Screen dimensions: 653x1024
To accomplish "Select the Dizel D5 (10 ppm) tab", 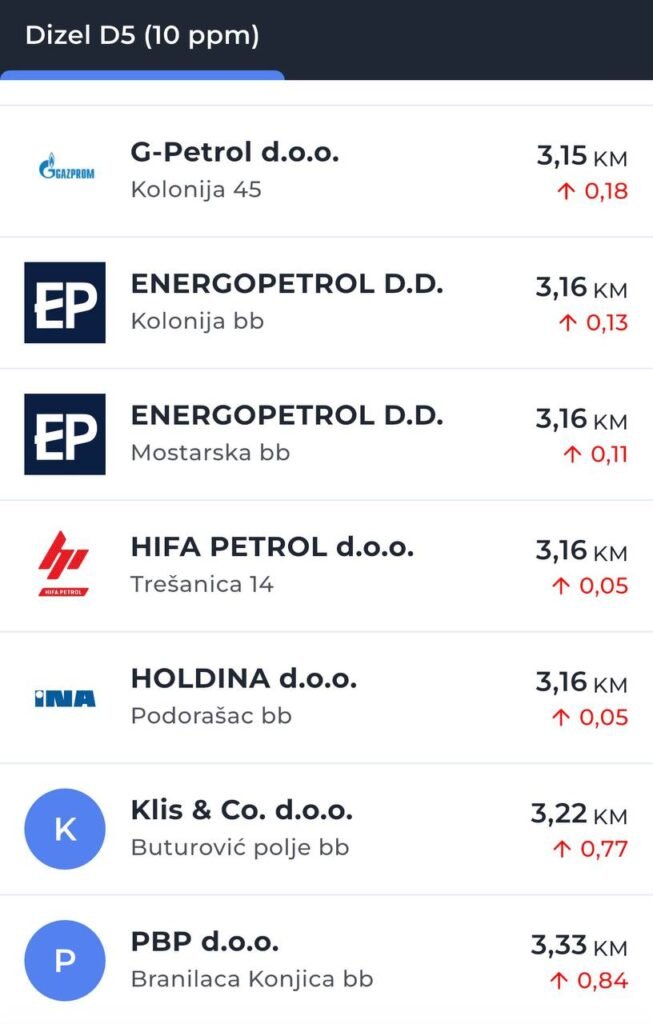I will 142,37.
